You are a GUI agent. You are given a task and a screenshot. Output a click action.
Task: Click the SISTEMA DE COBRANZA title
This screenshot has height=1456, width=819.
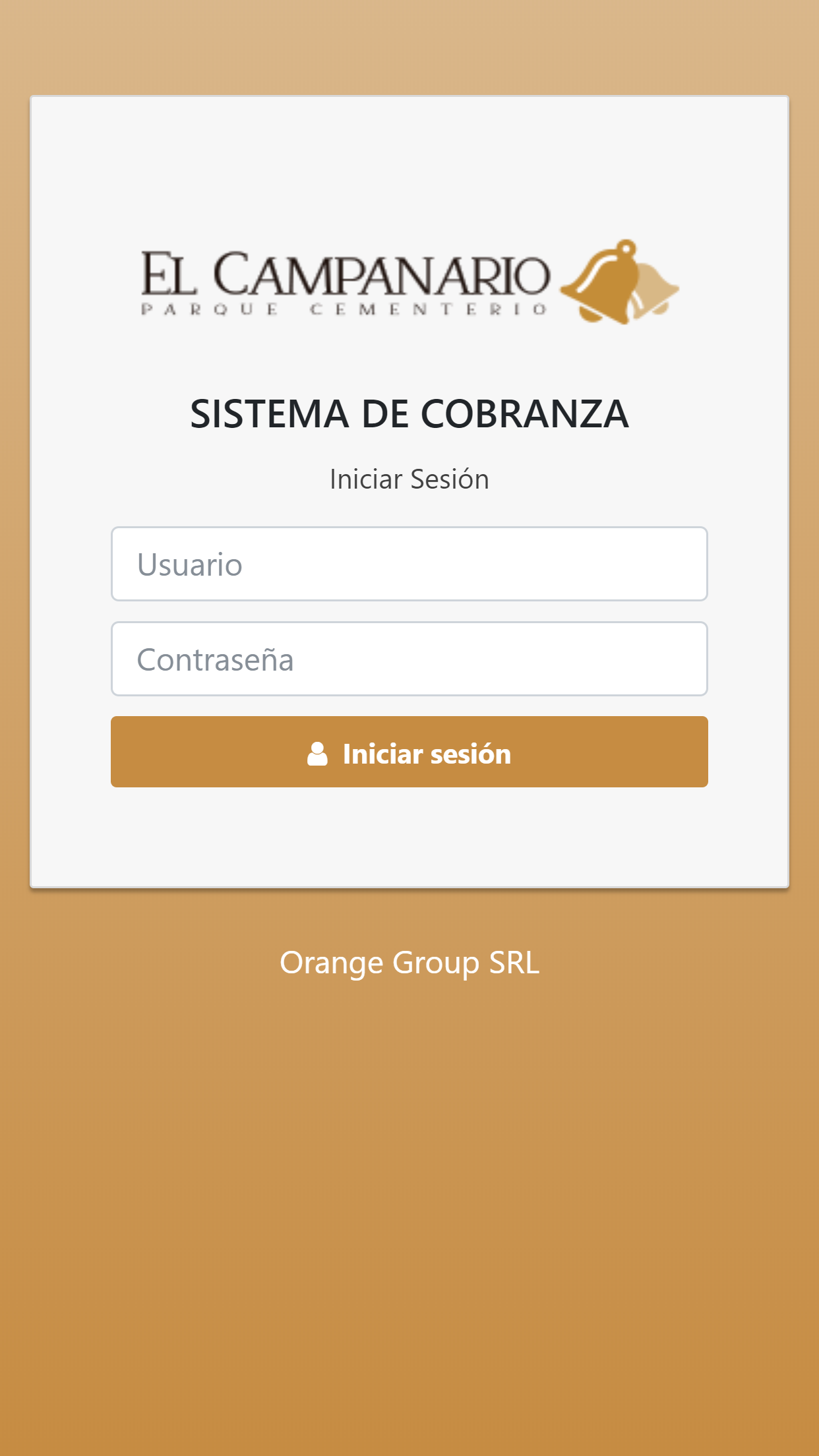tap(409, 414)
